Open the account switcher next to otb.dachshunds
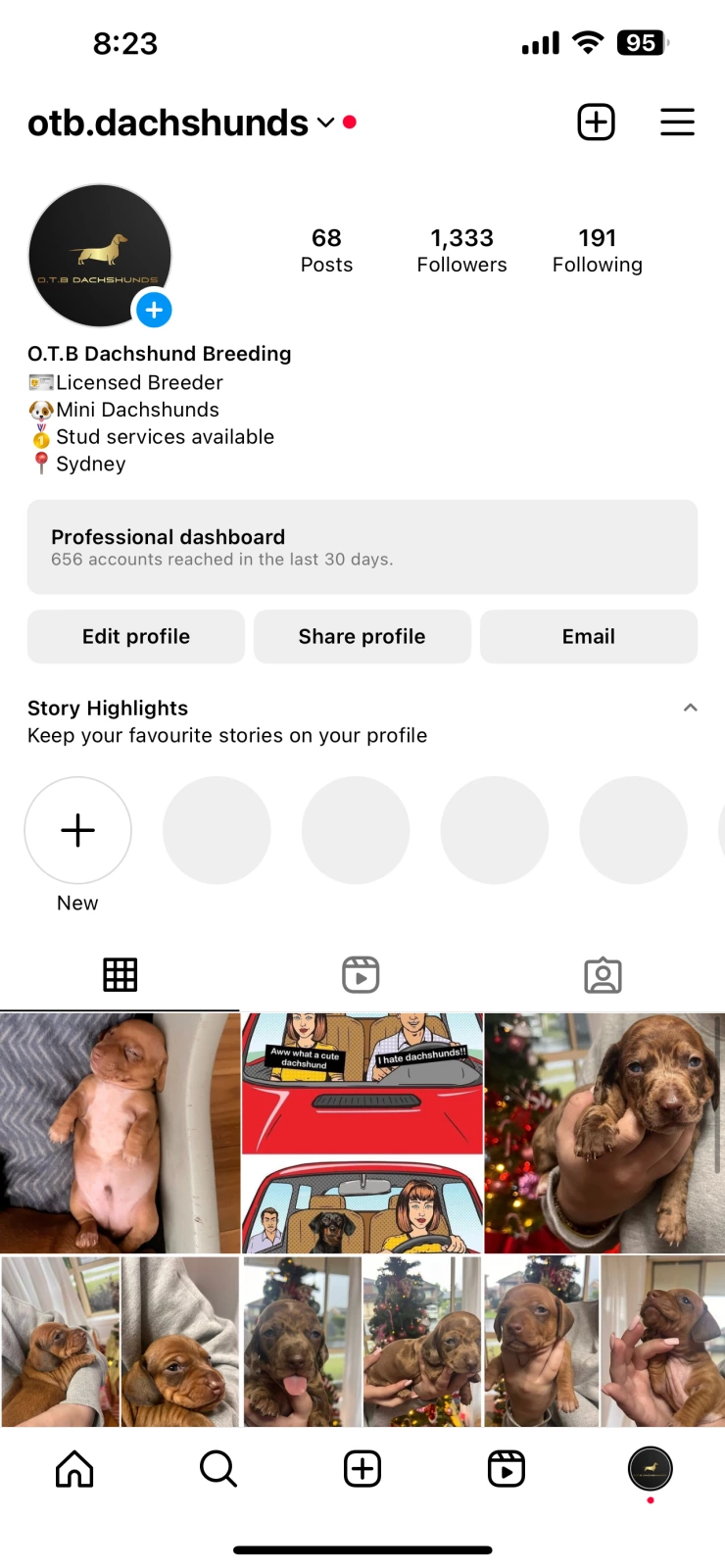Screen dimensions: 725x1568 pyautogui.click(x=325, y=122)
